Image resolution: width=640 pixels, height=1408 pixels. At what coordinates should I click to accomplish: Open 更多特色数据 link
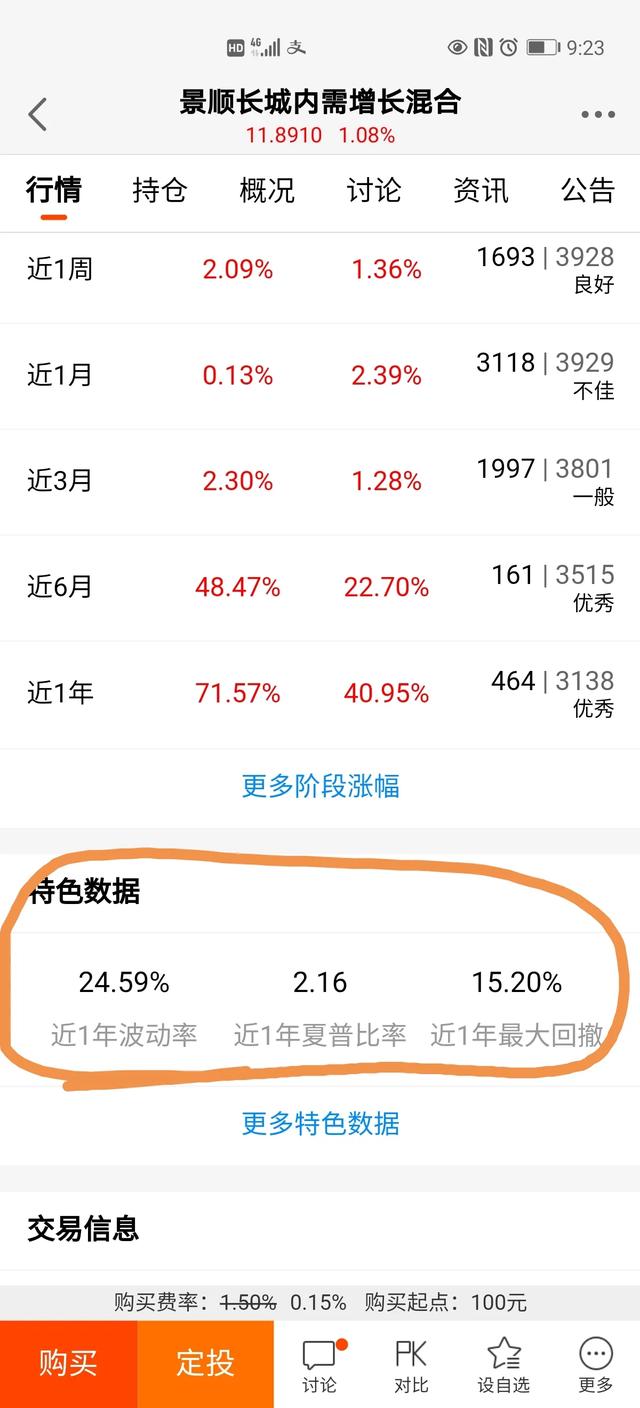click(x=320, y=1123)
